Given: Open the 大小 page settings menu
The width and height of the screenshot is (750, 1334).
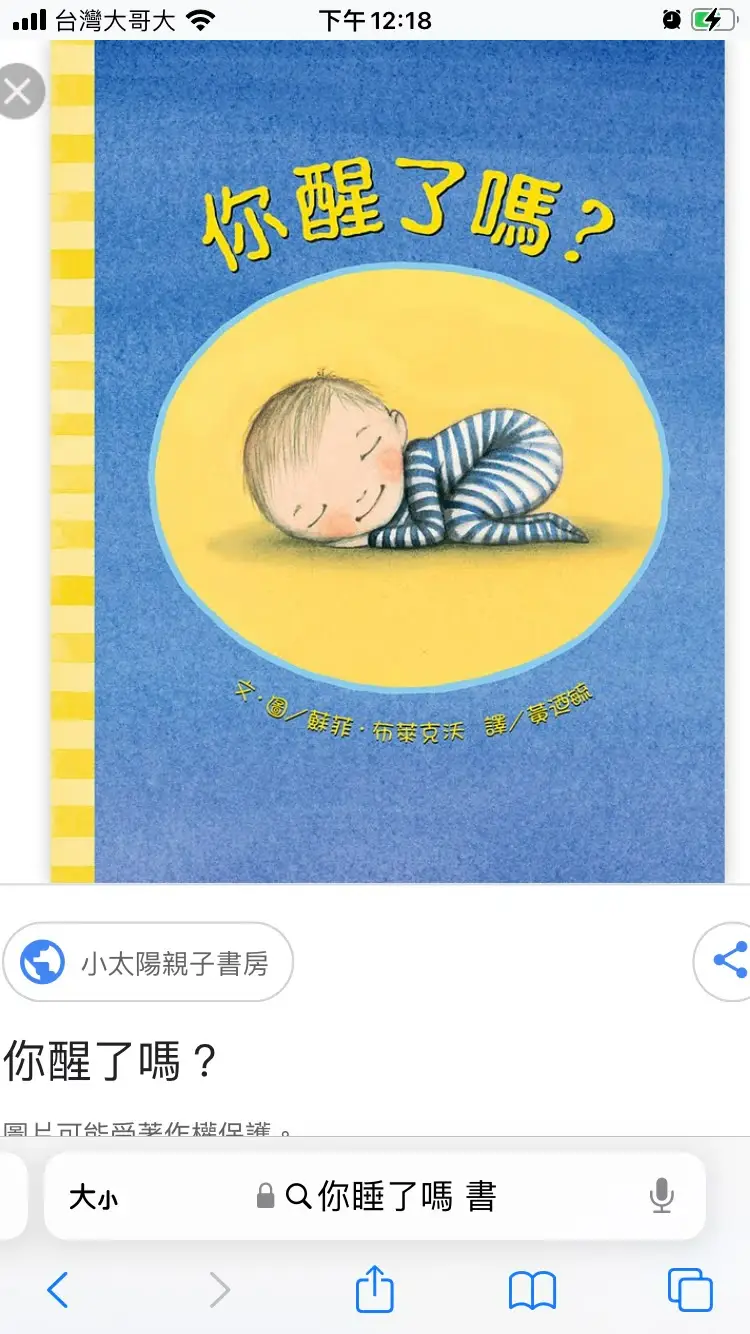Looking at the screenshot, I should tap(93, 1197).
